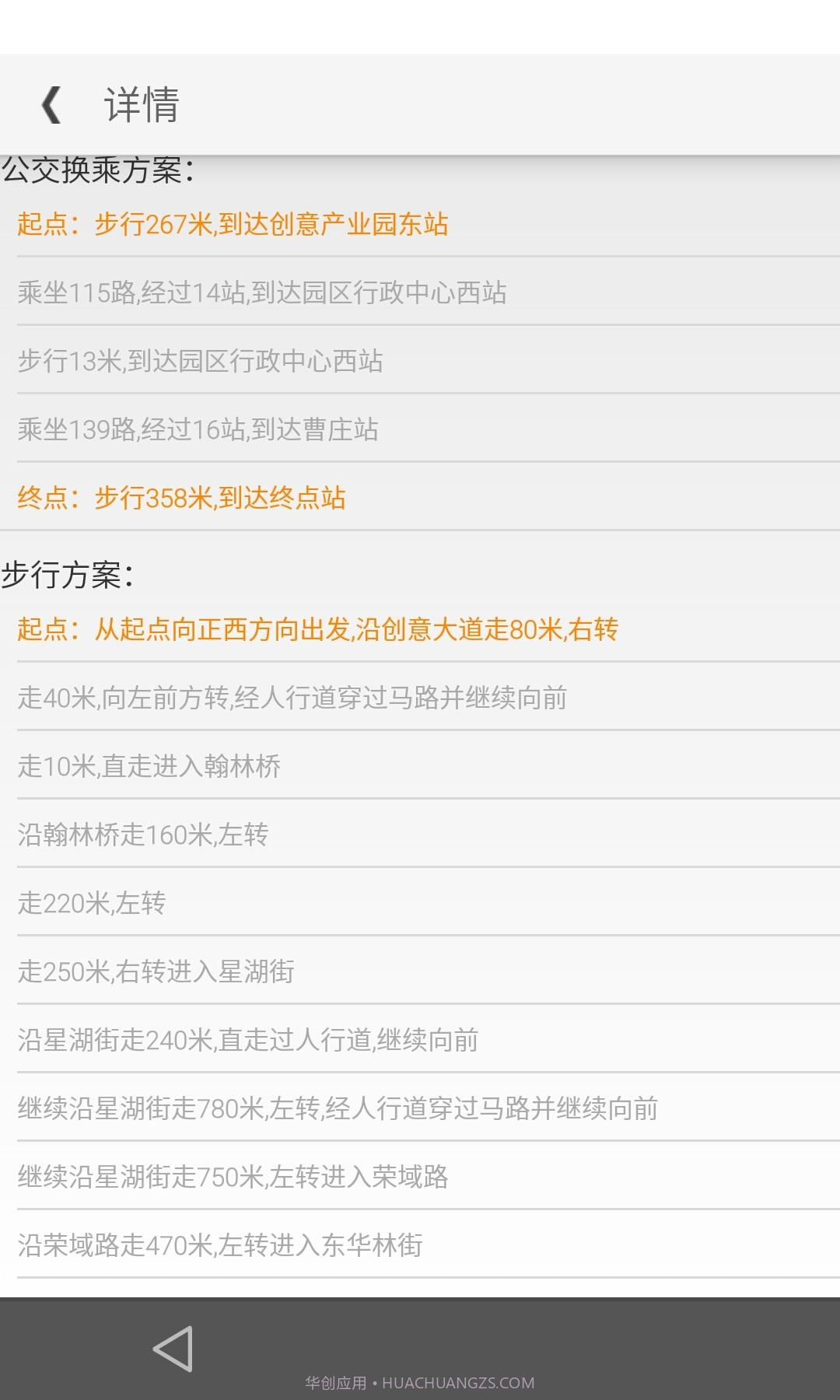The image size is (840, 1400).
Task: Tap the 走40米 crosswalk instruction row
Action: (292, 698)
